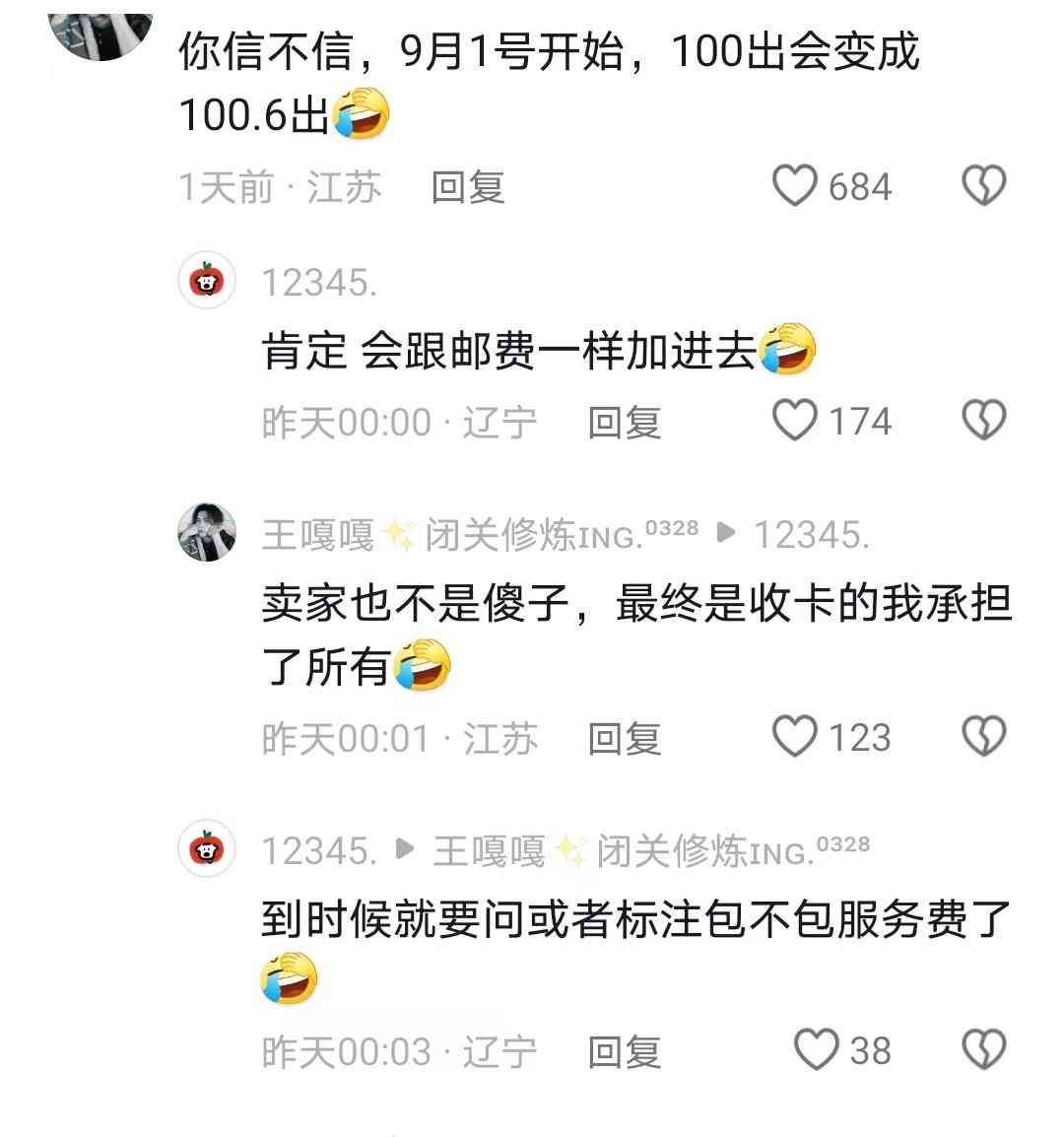Open the top commenter's avatar
Image resolution: width=1064 pixels, height=1137 pixels.
click(x=100, y=25)
